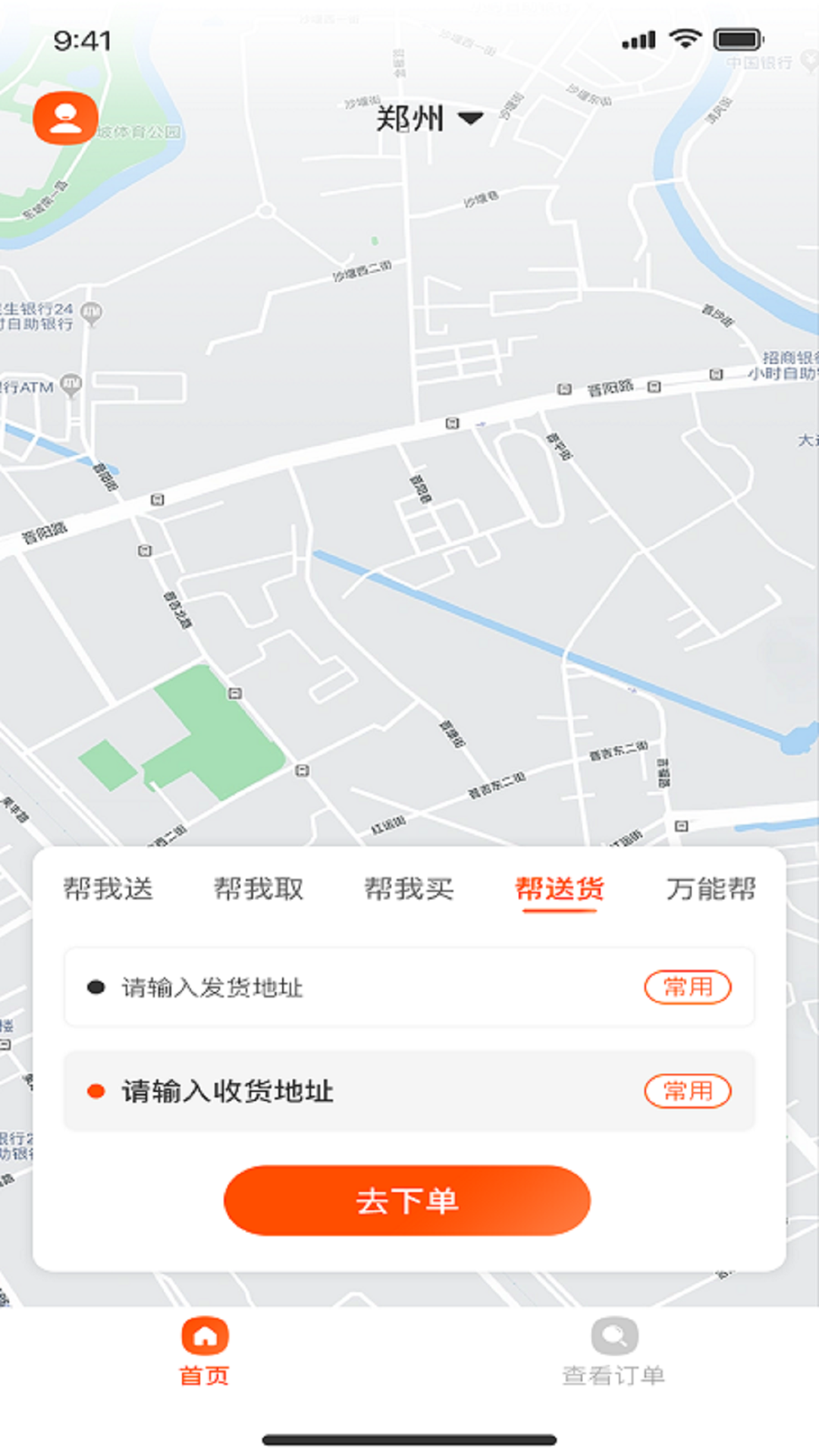Open the 帮我买 service
This screenshot has width=819, height=1456.
click(x=410, y=890)
